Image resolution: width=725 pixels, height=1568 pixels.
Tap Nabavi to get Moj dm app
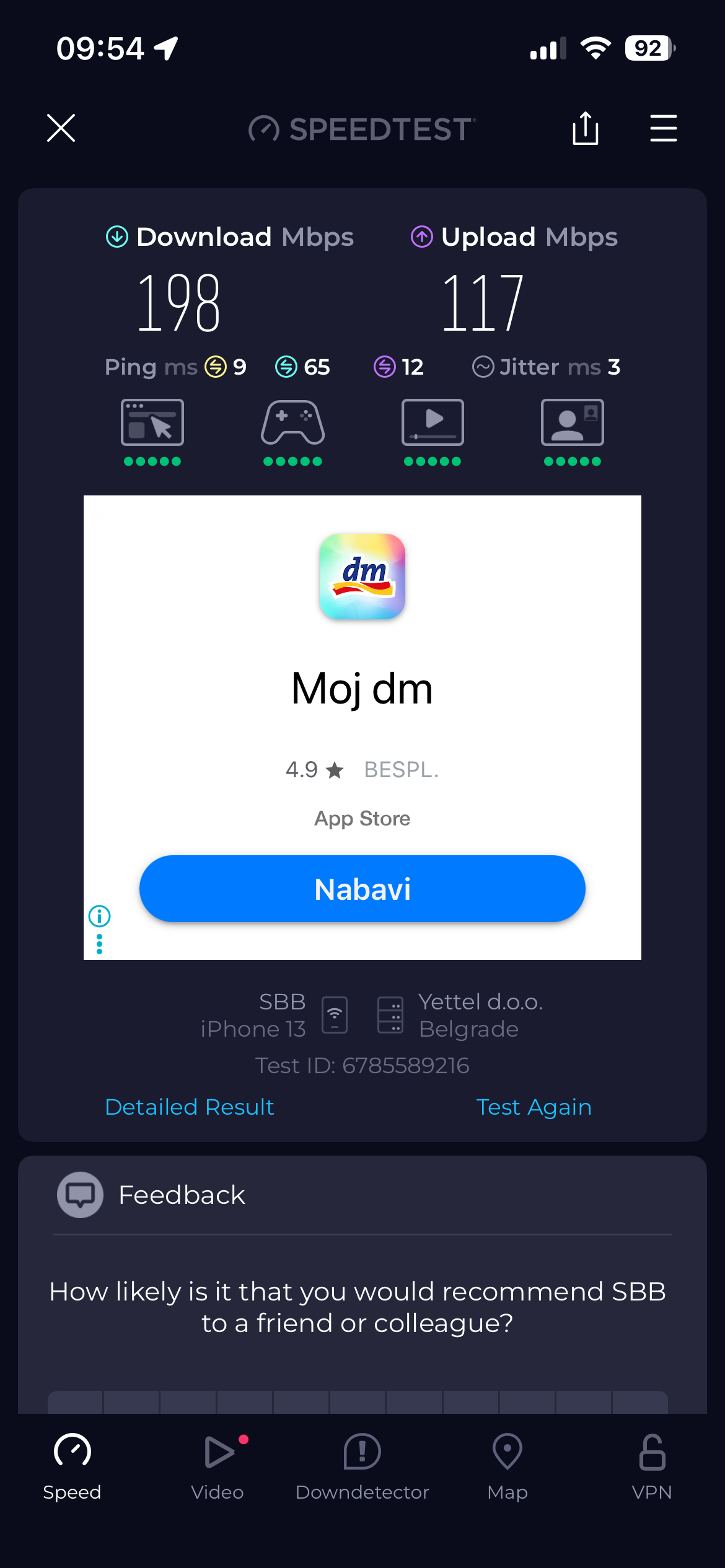362,889
